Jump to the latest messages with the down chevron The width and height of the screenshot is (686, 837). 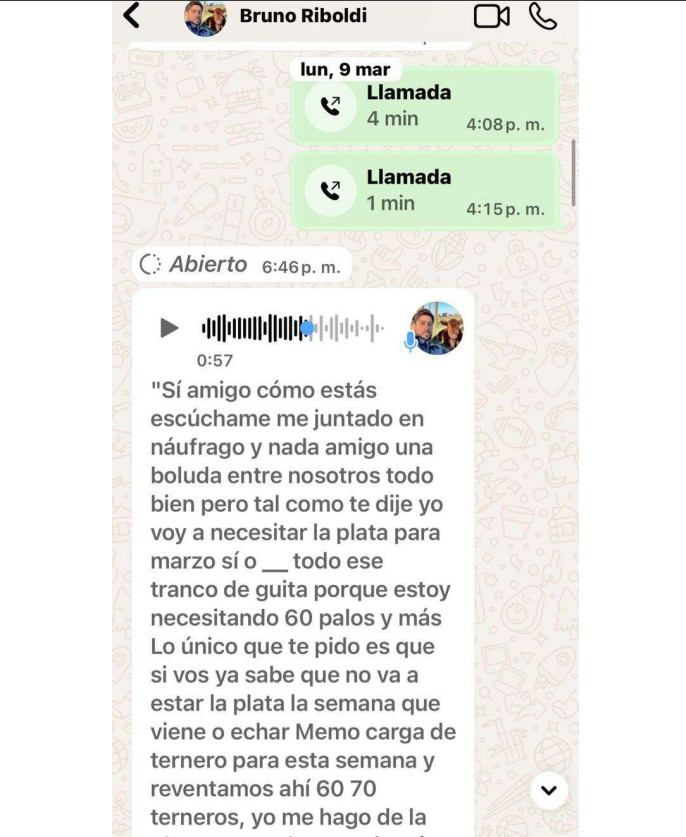[x=547, y=791]
